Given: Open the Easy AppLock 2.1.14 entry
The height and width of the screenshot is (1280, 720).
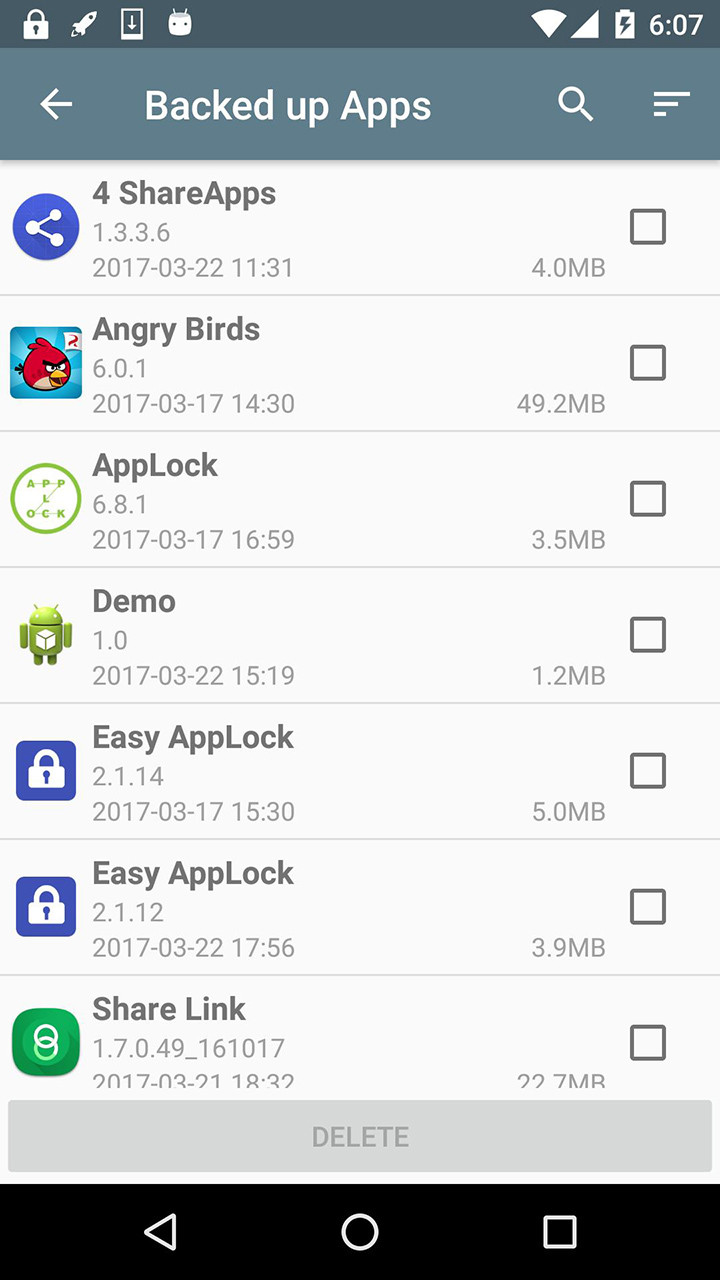Looking at the screenshot, I should click(x=300, y=771).
